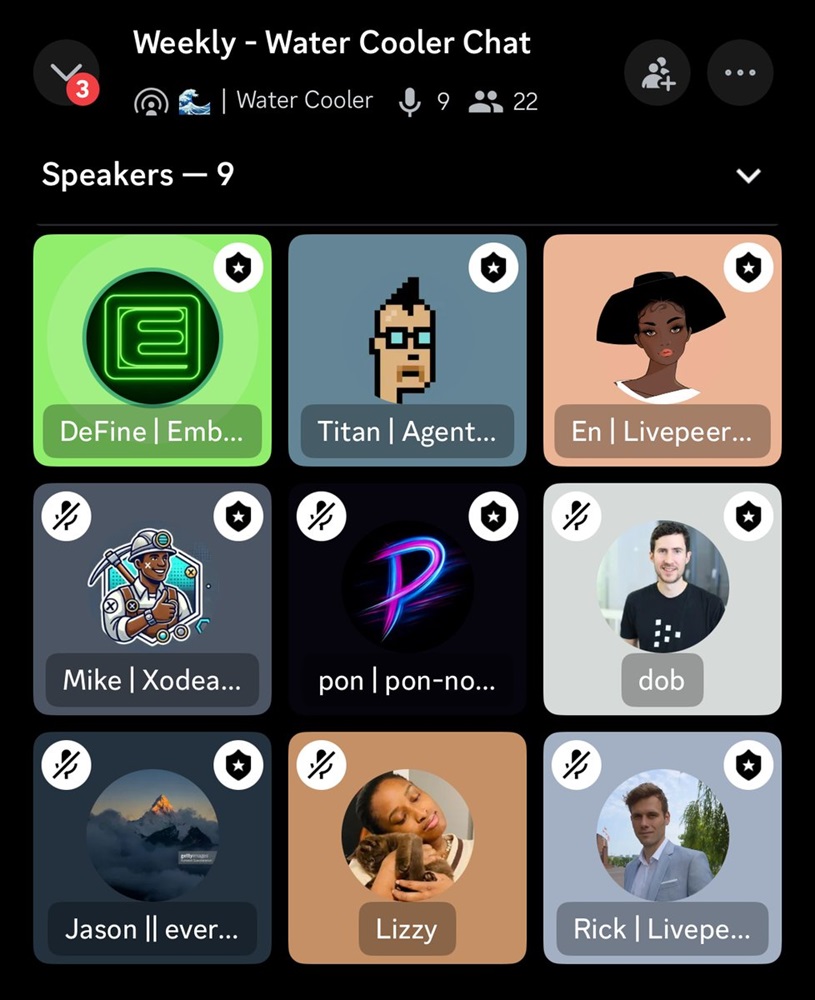
Task: Open the three-dot overflow menu
Action: coord(740,72)
